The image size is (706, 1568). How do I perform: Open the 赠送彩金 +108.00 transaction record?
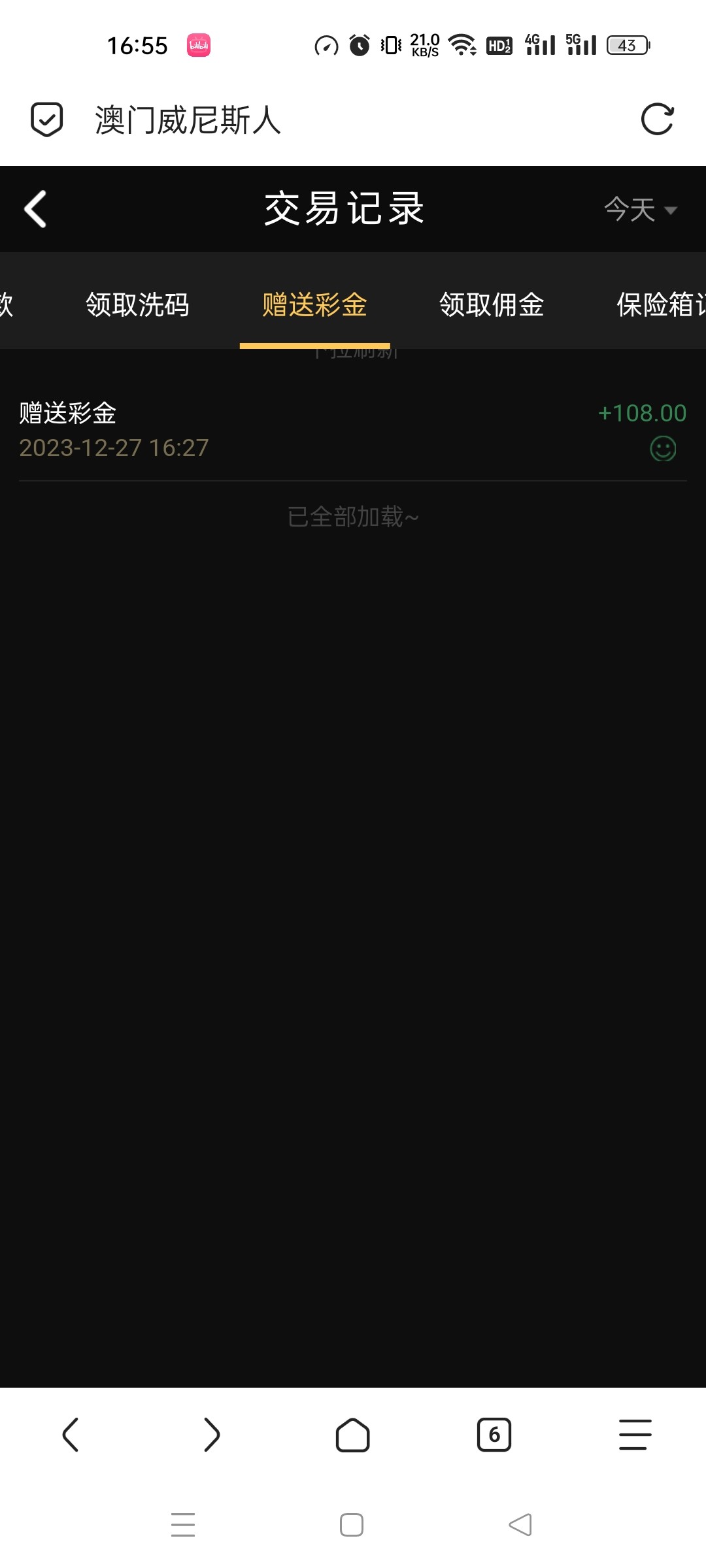353,430
